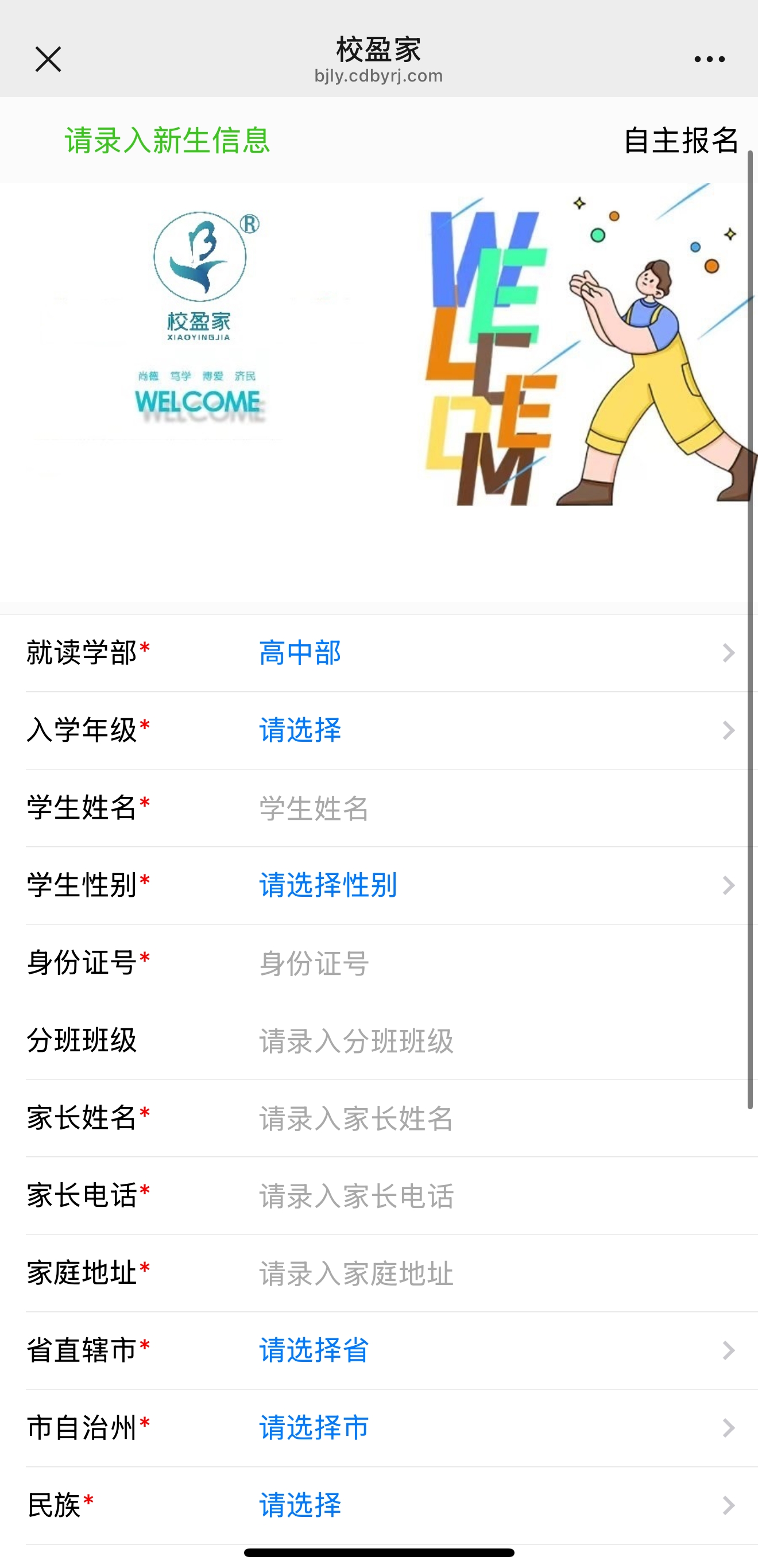Tap the 身份证号 input field
The image size is (758, 1568).
[487, 963]
